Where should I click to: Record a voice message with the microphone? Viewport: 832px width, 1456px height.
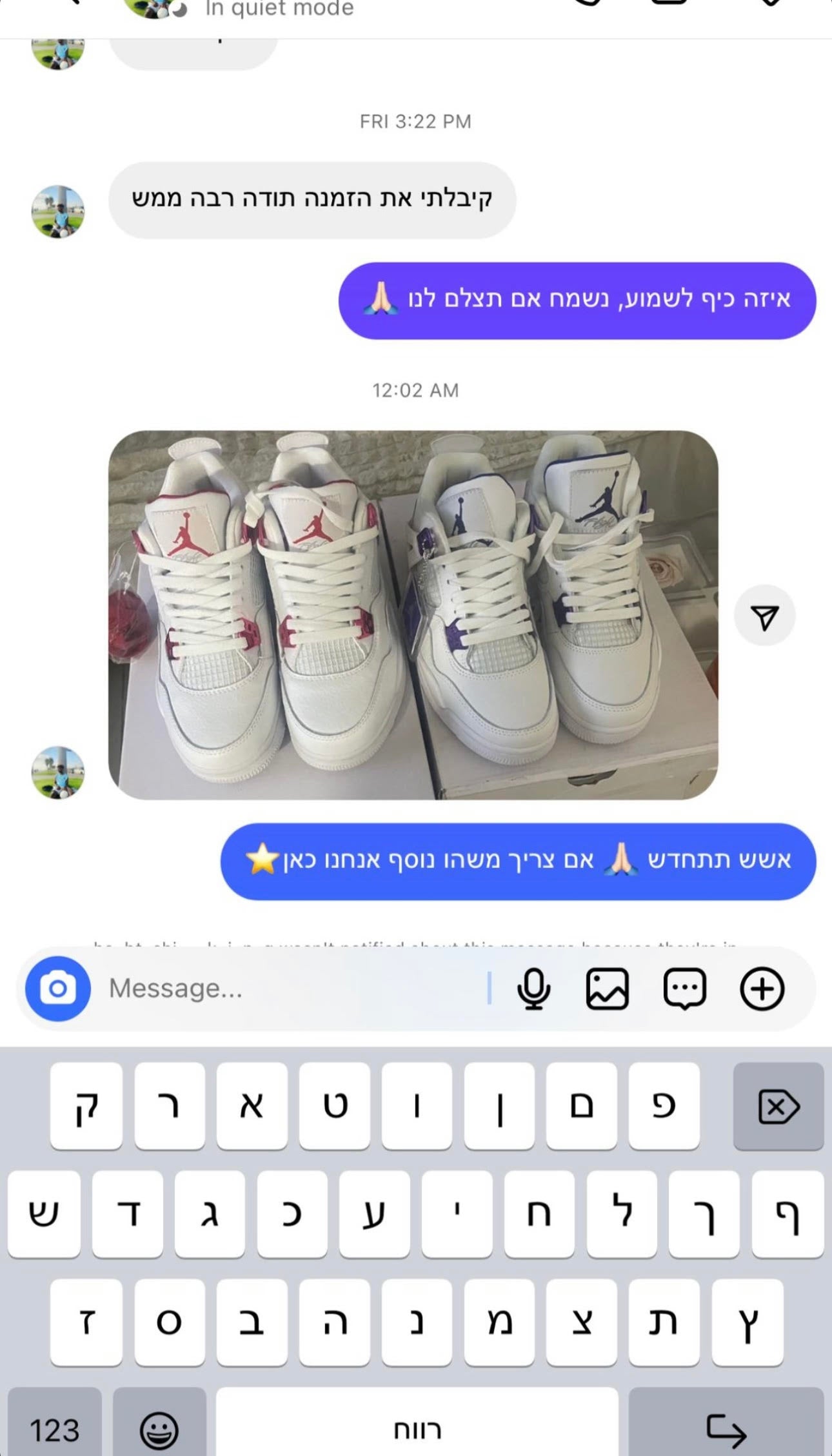533,989
